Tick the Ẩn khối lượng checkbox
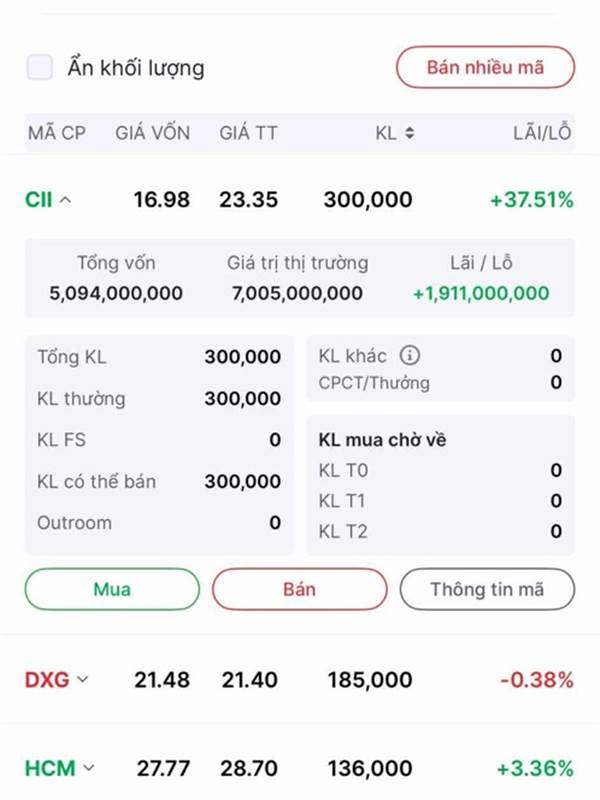 pos(40,67)
